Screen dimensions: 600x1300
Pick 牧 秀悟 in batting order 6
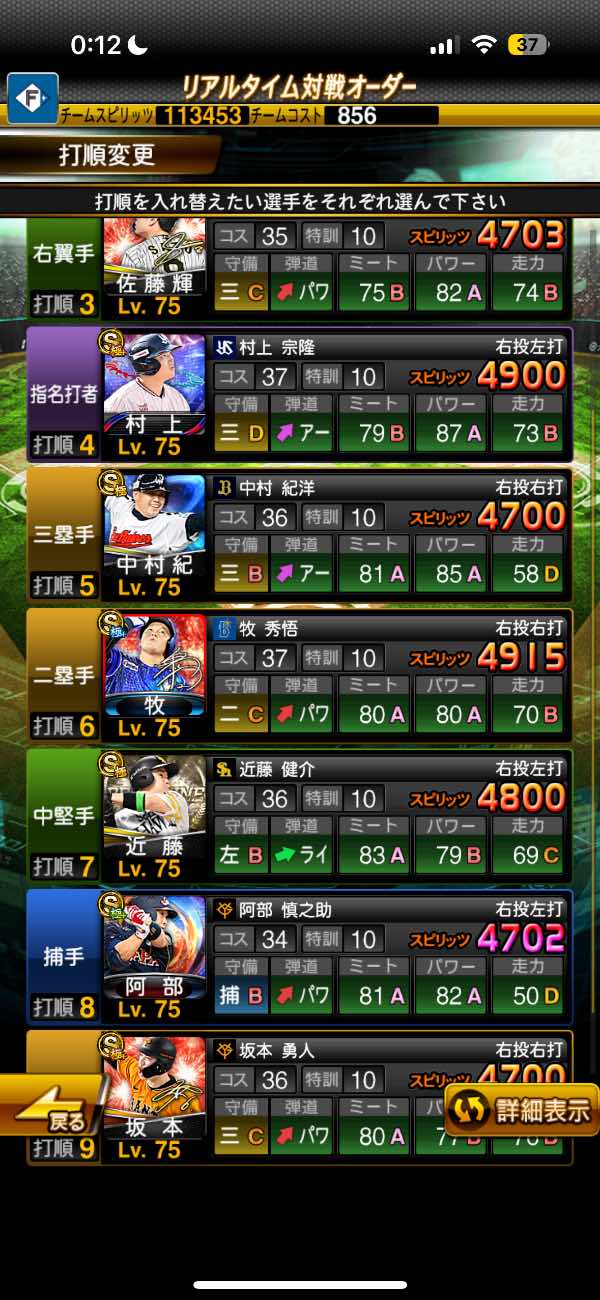(300, 675)
